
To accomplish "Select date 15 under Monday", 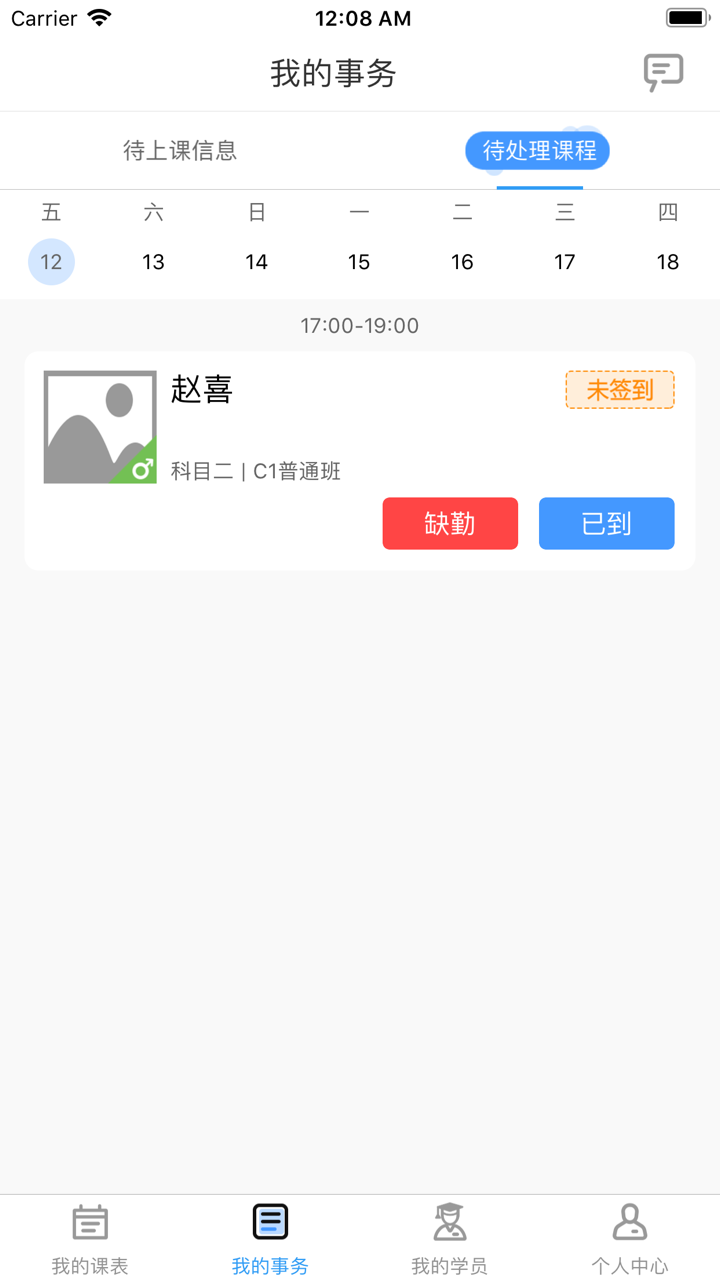I will [x=359, y=261].
